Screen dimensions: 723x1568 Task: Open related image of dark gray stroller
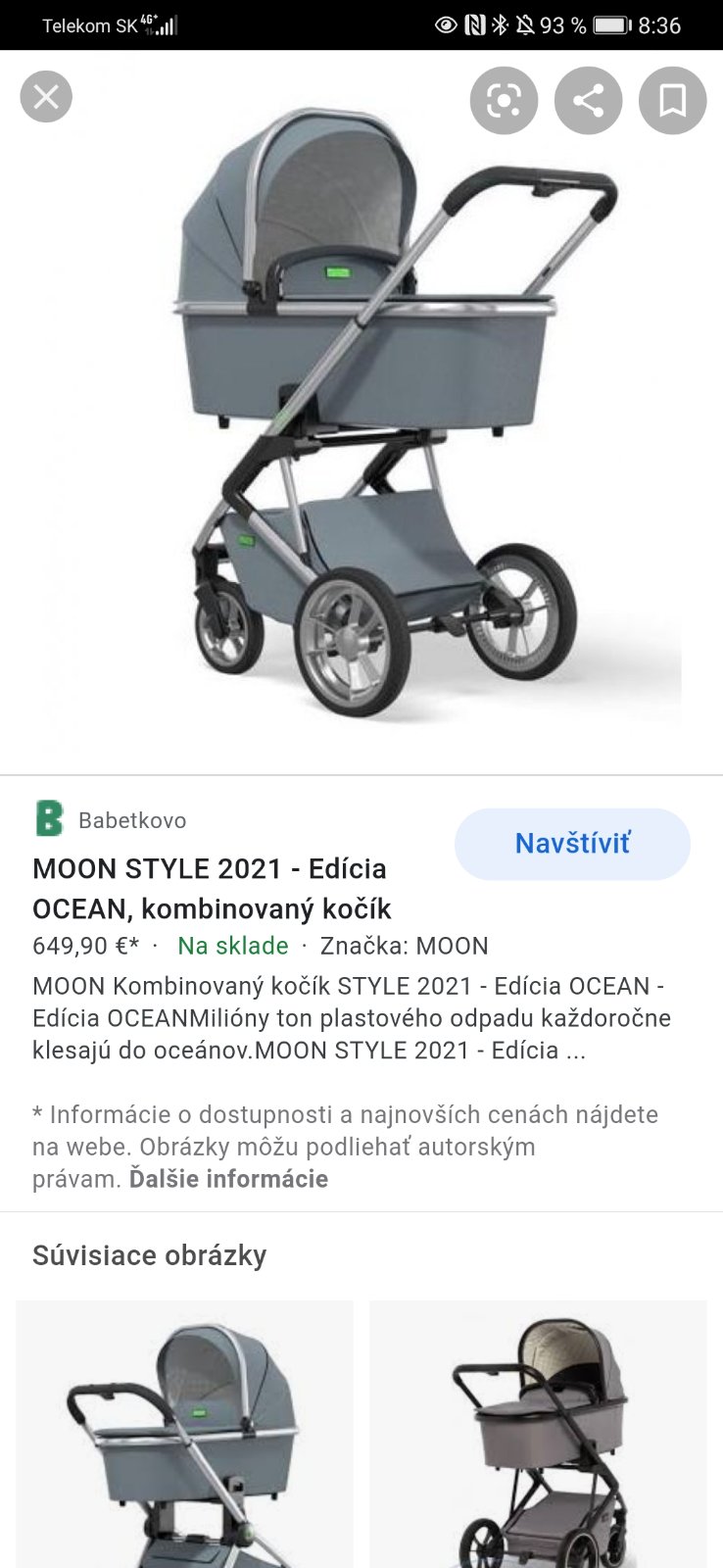click(x=538, y=1436)
